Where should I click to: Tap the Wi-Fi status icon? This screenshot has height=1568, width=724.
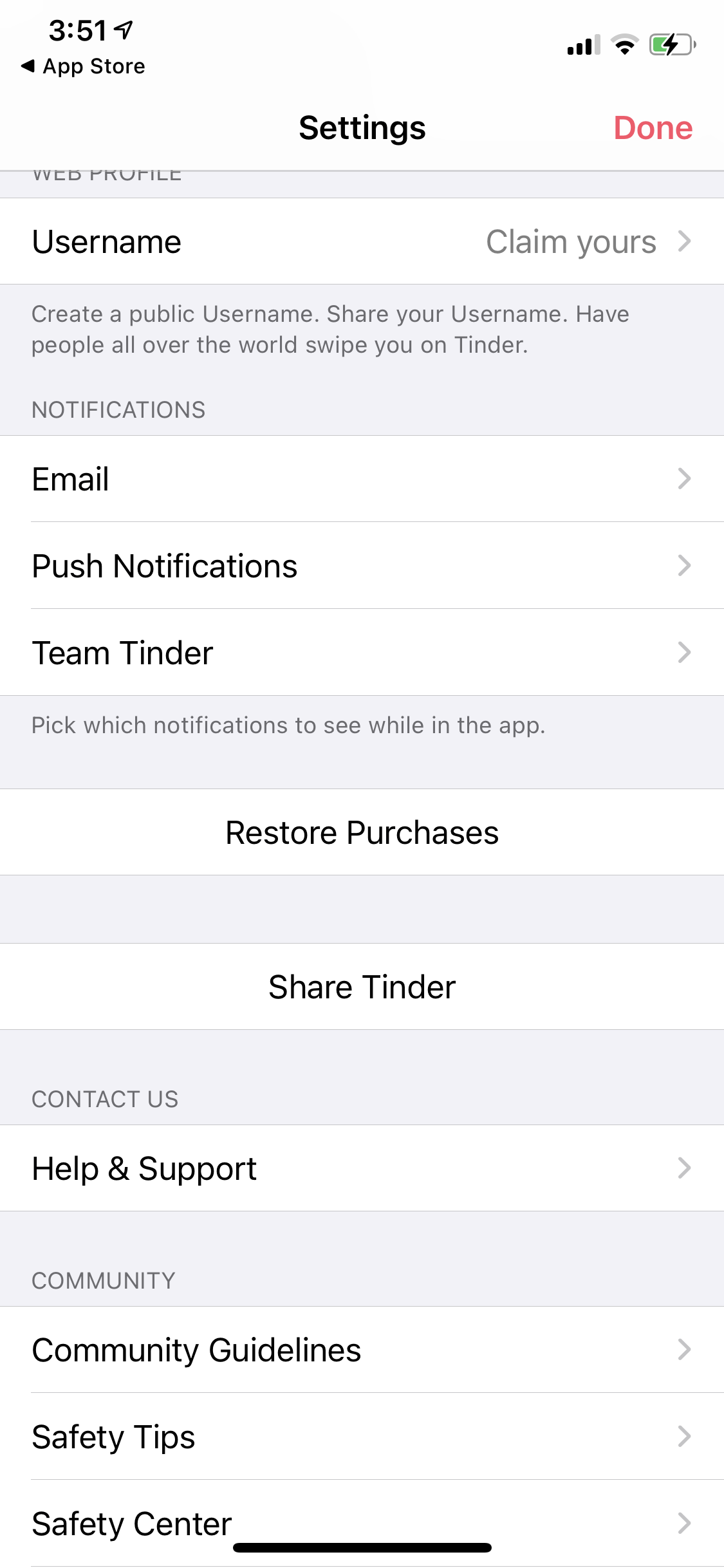(623, 44)
